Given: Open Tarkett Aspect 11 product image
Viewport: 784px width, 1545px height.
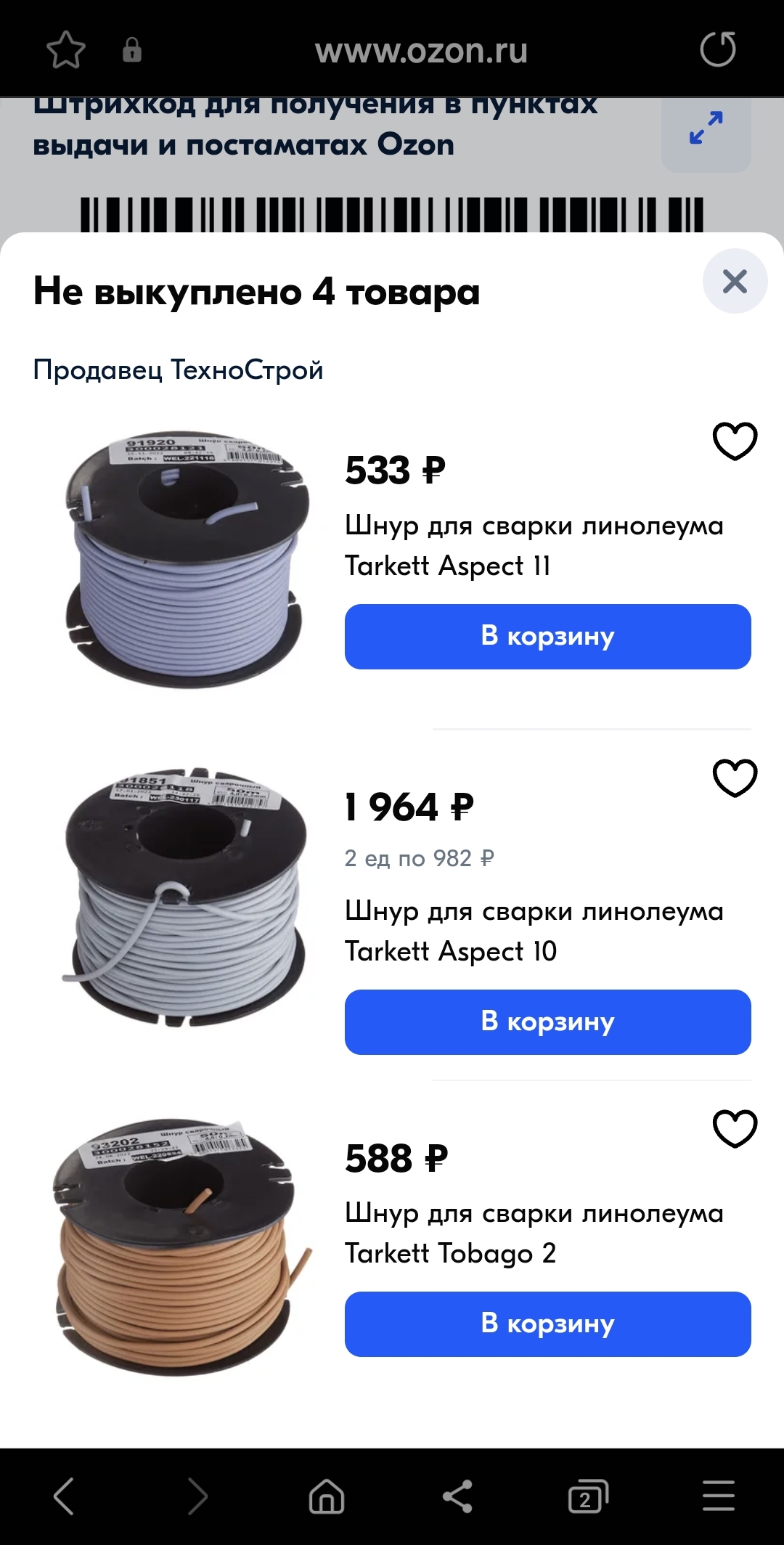Looking at the screenshot, I should tap(185, 560).
